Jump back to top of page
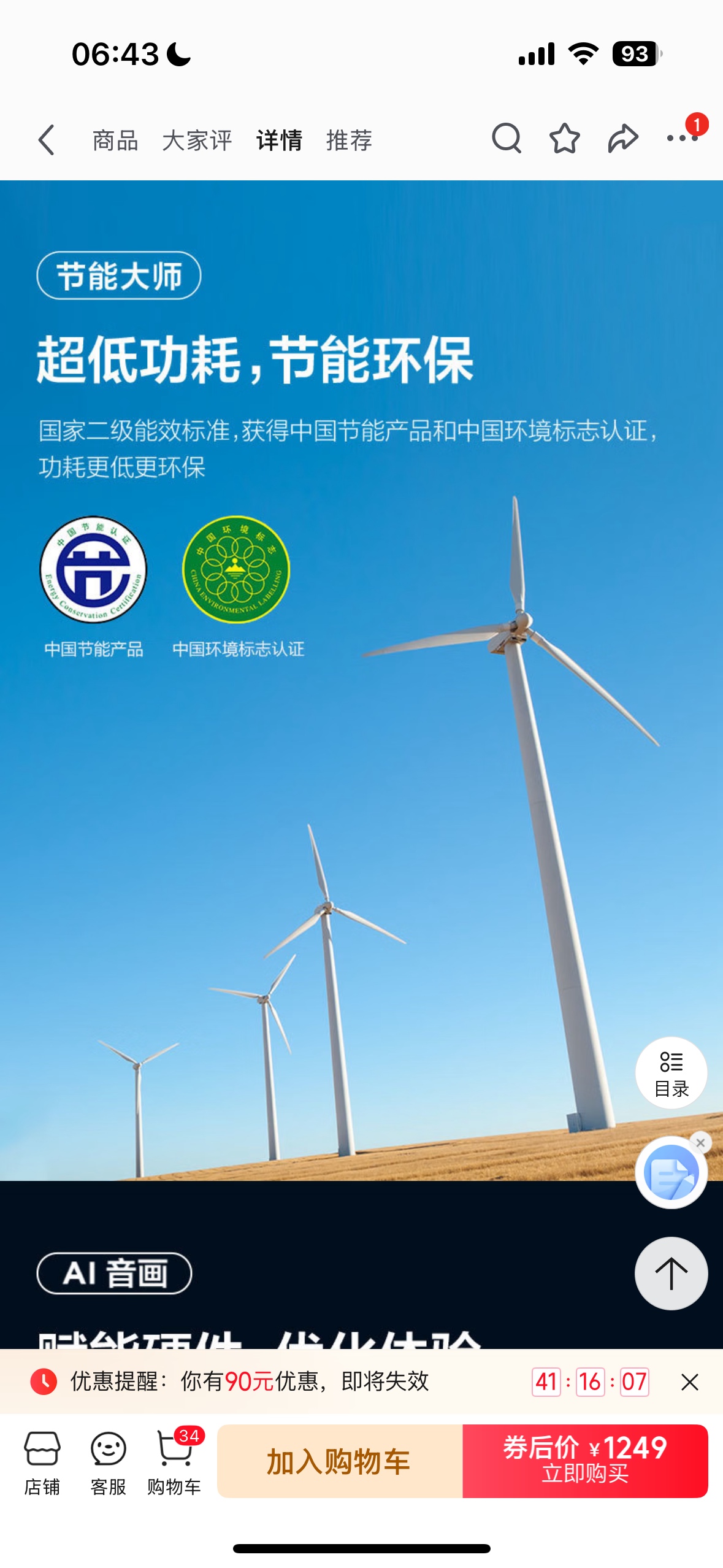Screen dimensions: 723x1568 click(x=671, y=1273)
